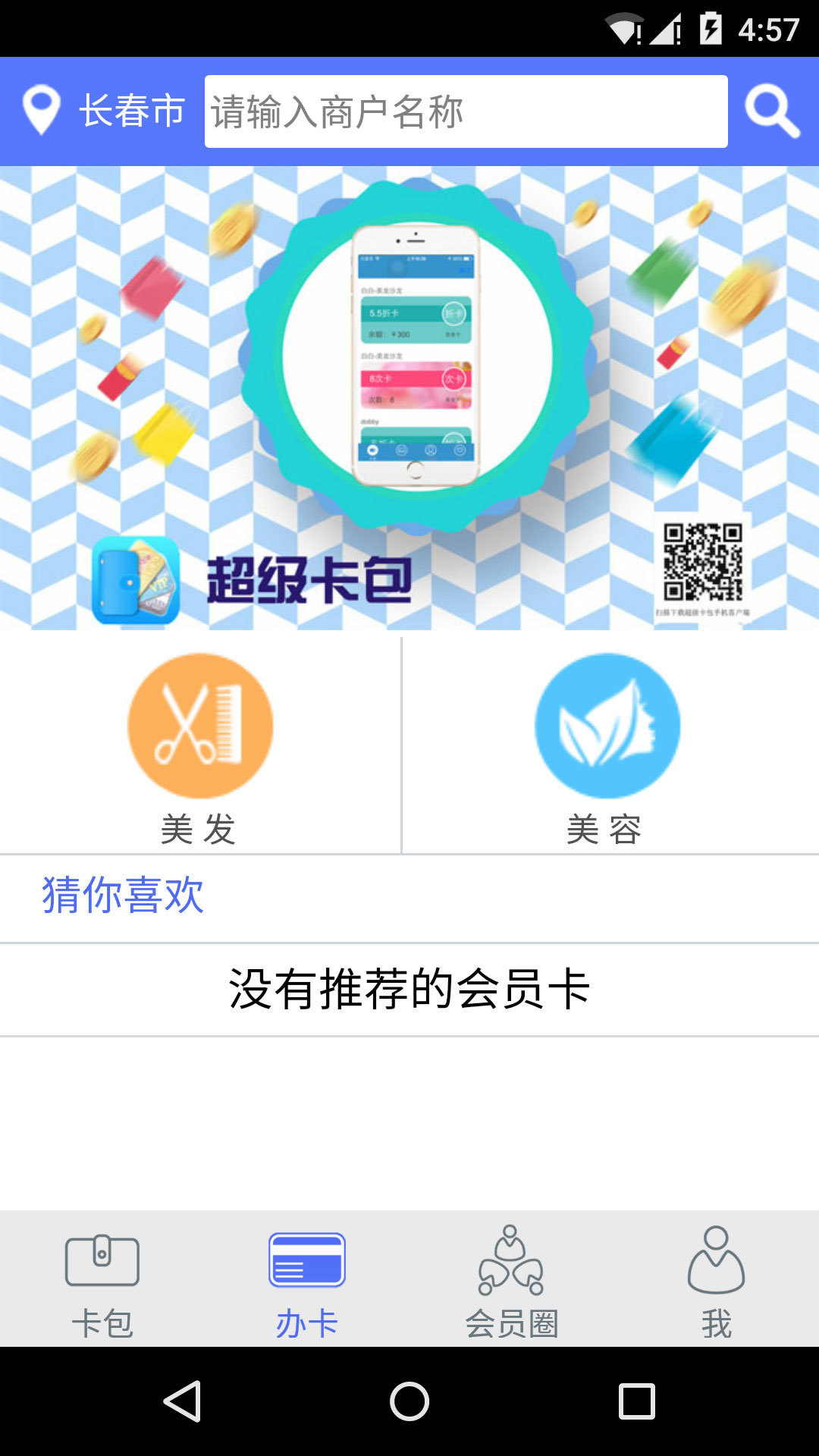The height and width of the screenshot is (1456, 819).
Task: Focus the merchant name search field
Action: pos(466,111)
